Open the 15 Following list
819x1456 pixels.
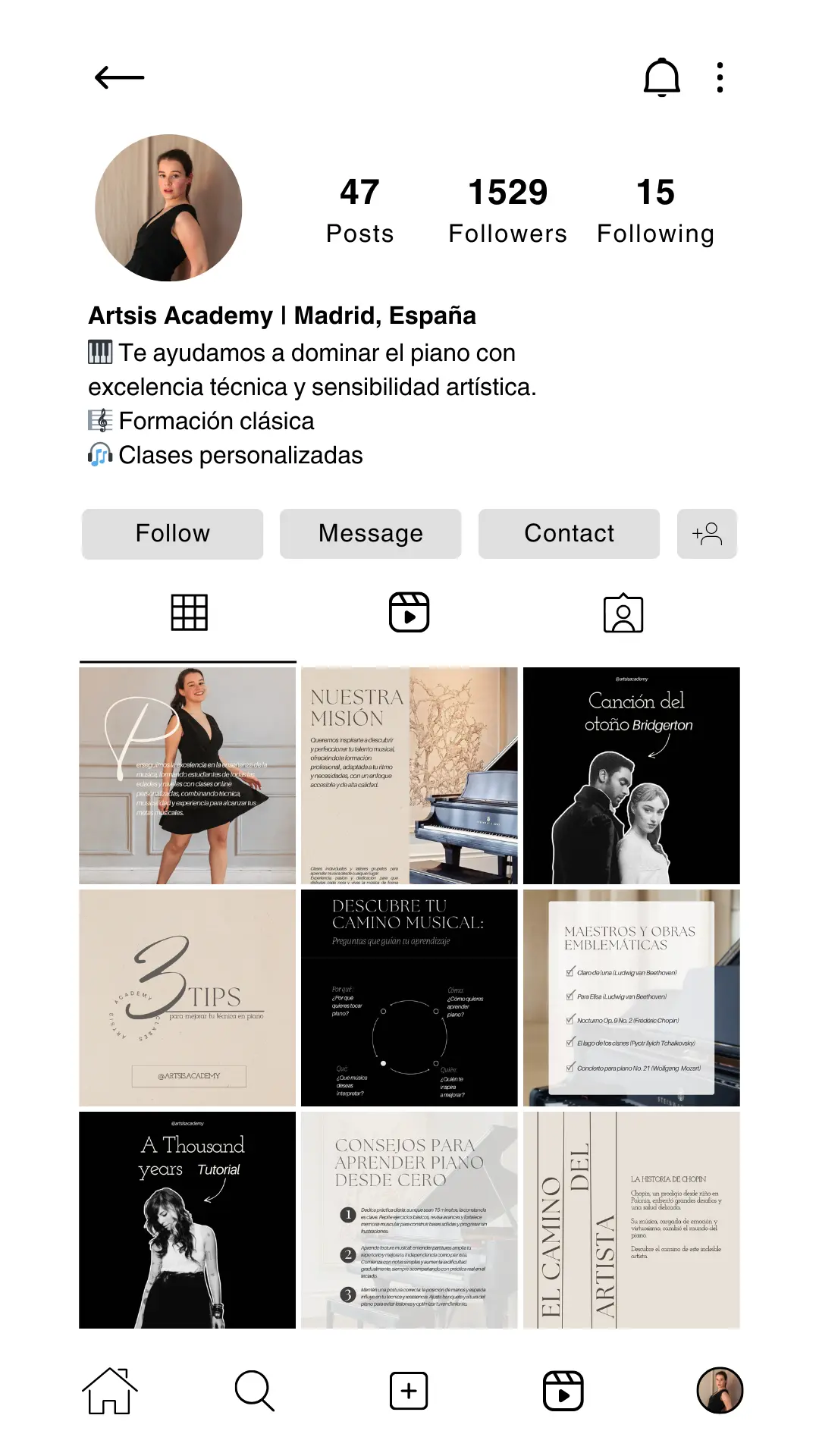pyautogui.click(x=655, y=211)
